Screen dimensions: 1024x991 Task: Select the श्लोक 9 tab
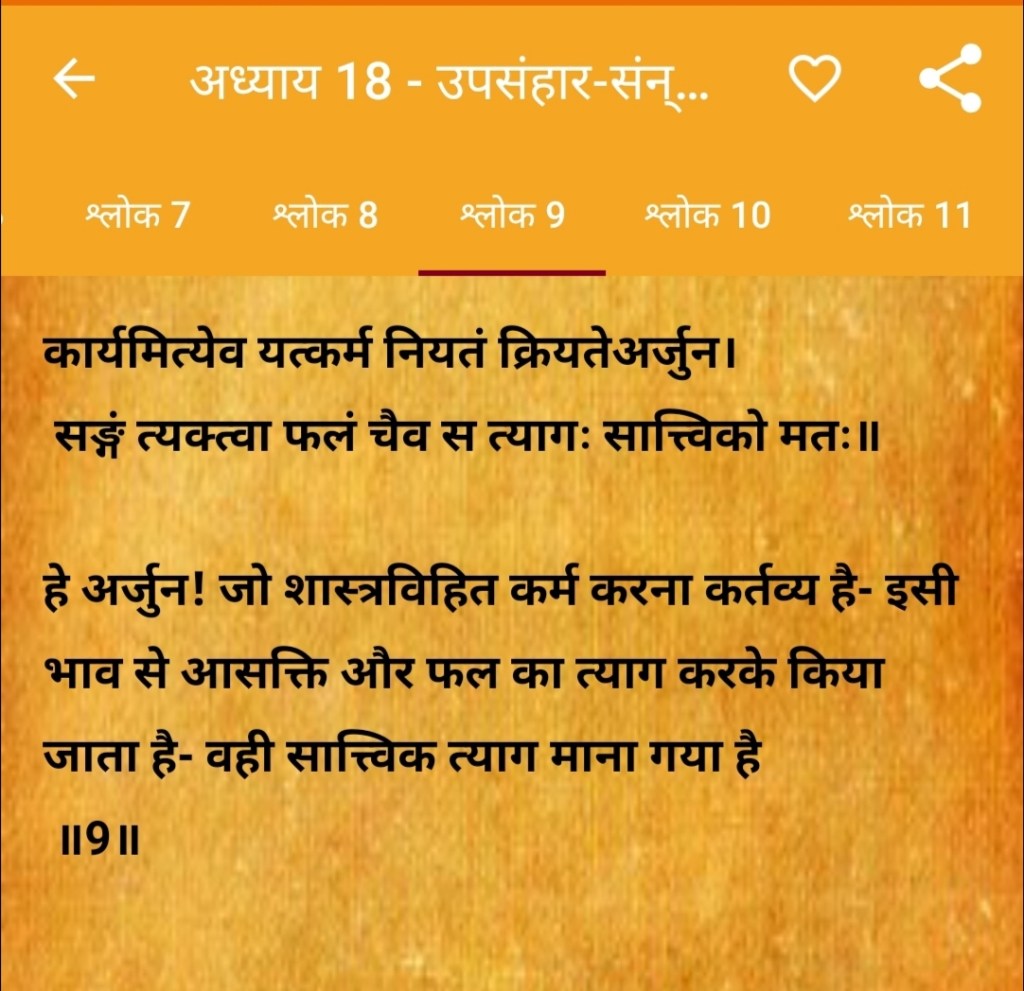[x=512, y=214]
